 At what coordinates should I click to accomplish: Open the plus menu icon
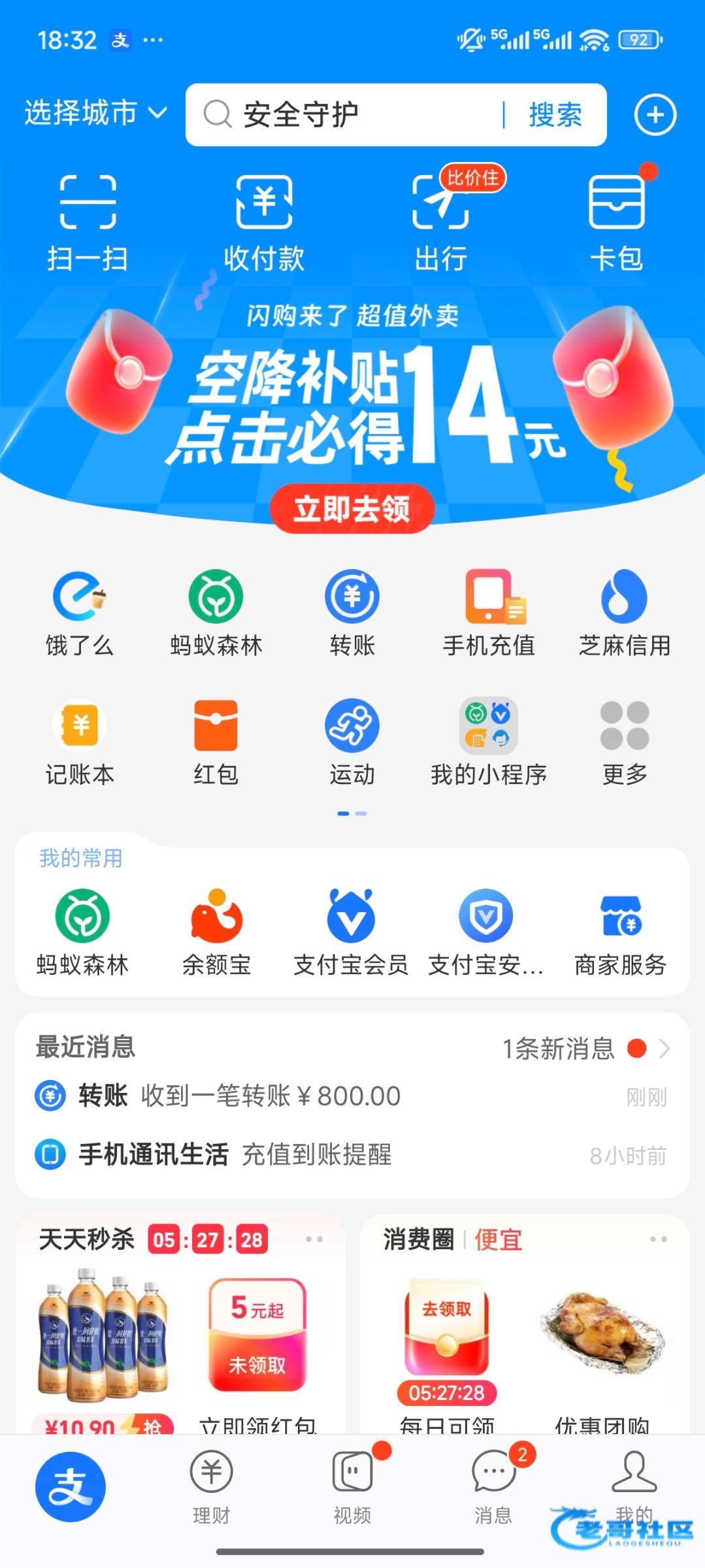click(655, 115)
